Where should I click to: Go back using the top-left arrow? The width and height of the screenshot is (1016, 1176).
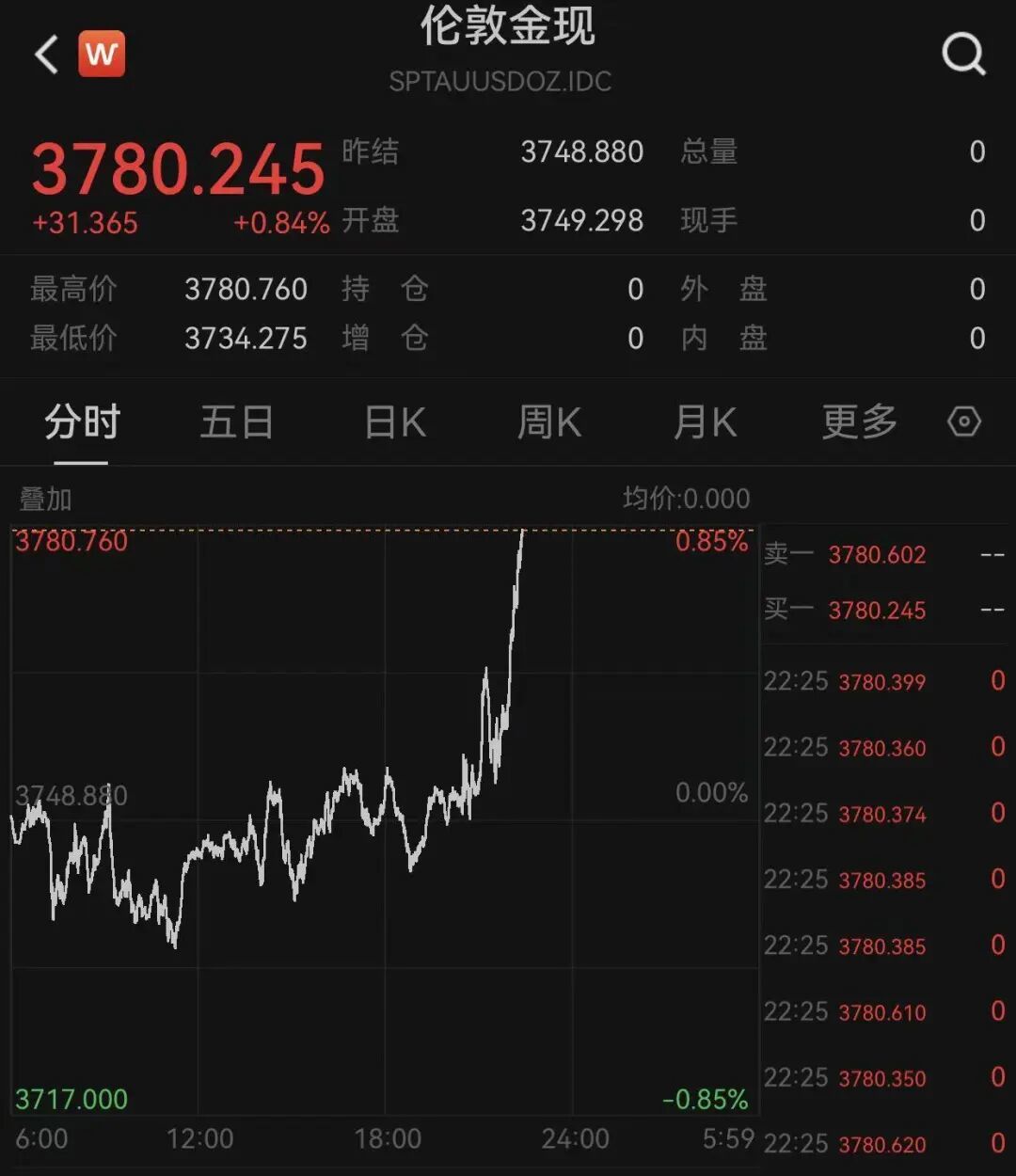tap(47, 55)
